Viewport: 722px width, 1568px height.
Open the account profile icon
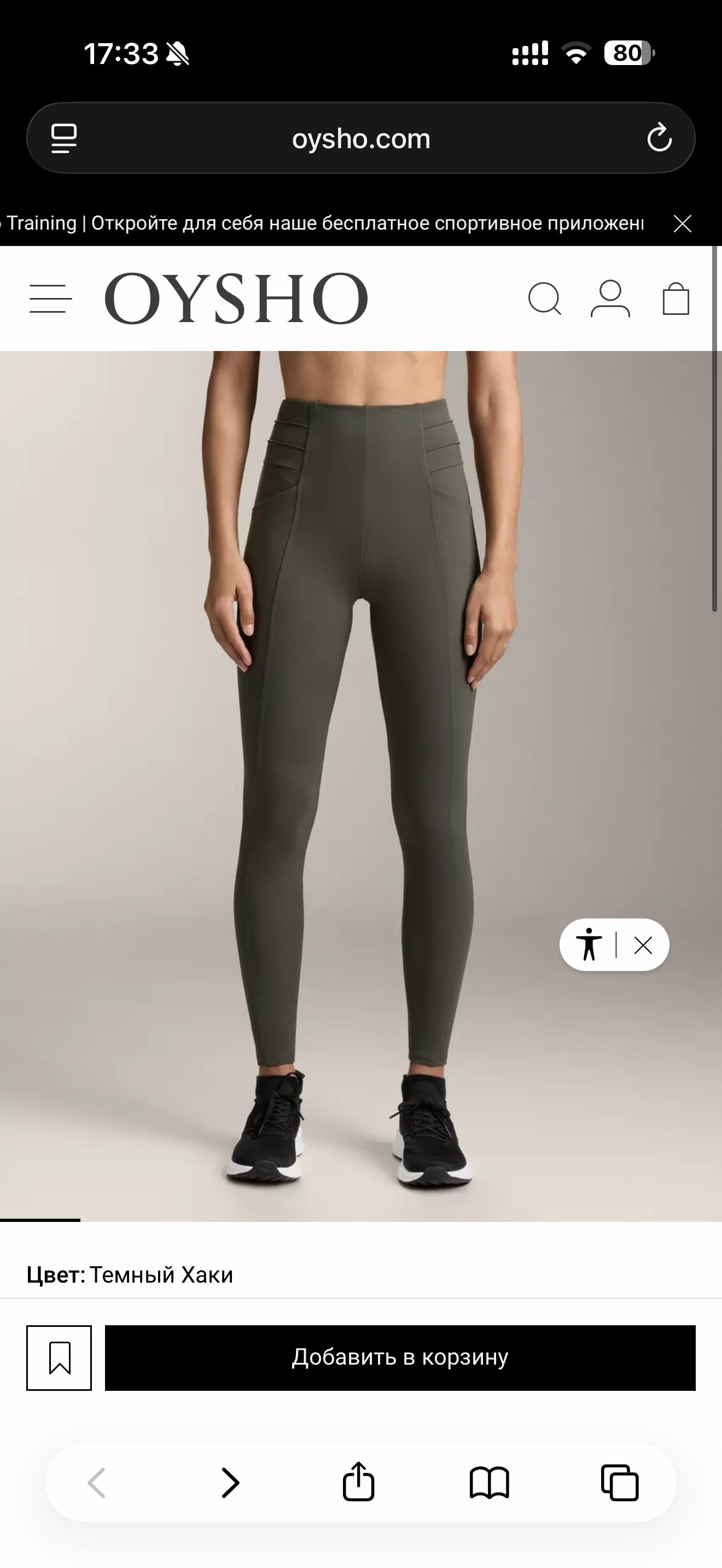tap(610, 299)
